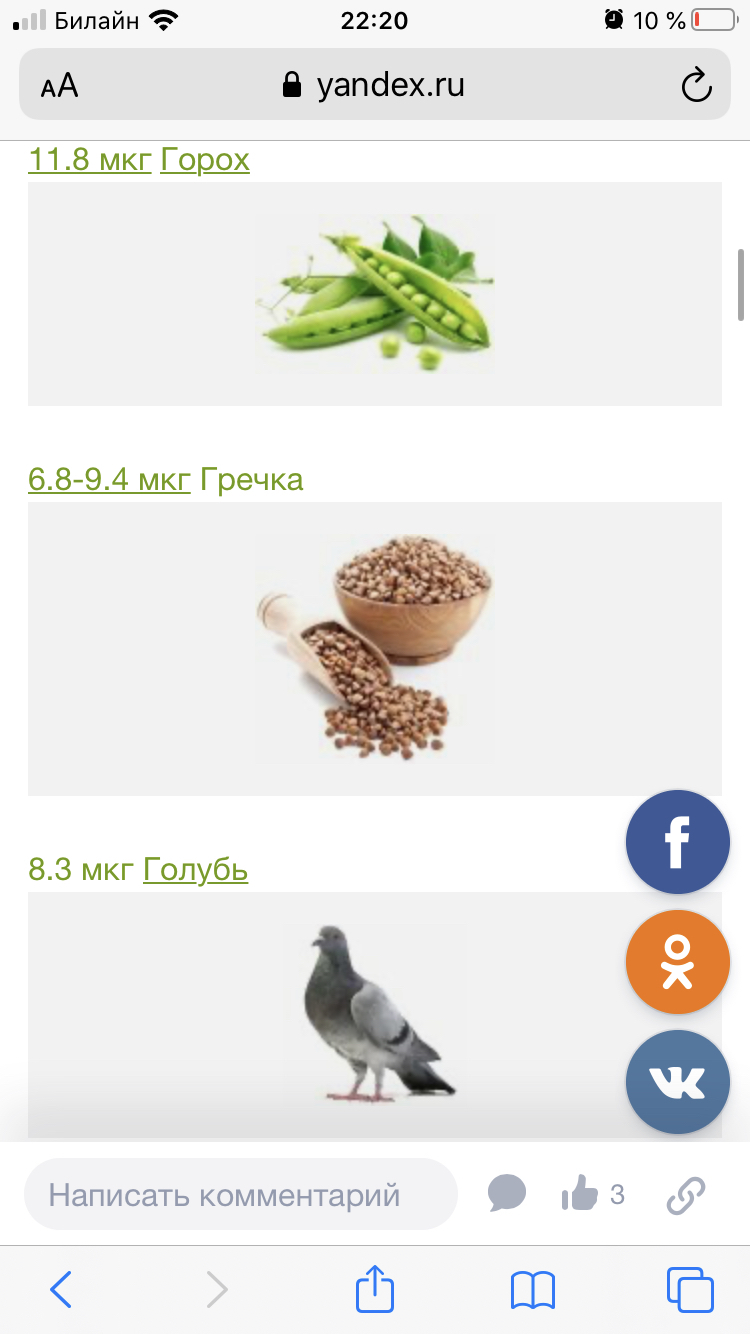Open the Голубь link

tap(196, 870)
